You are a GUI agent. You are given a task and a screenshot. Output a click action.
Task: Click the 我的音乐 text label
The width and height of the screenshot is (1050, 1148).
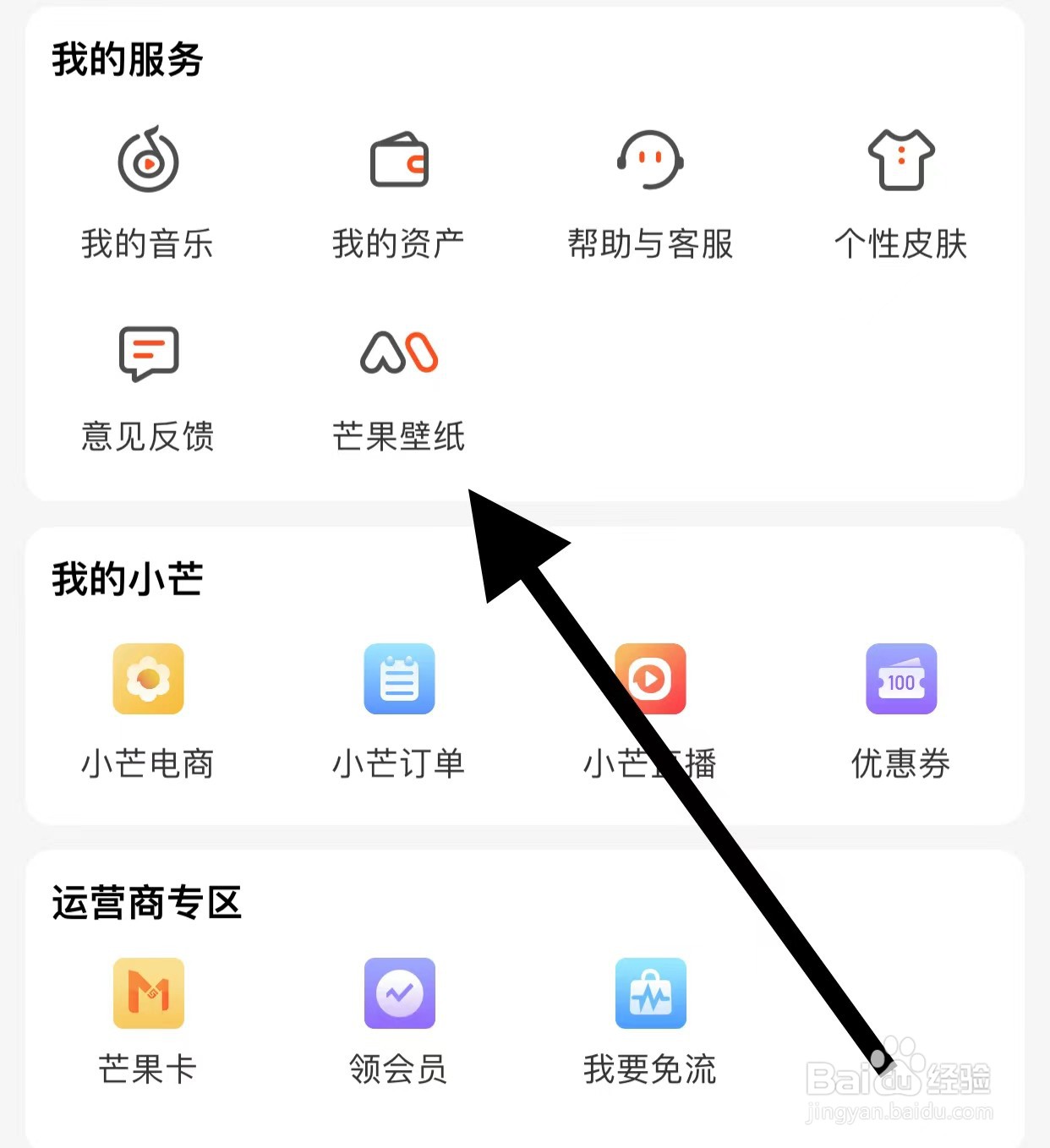(145, 245)
